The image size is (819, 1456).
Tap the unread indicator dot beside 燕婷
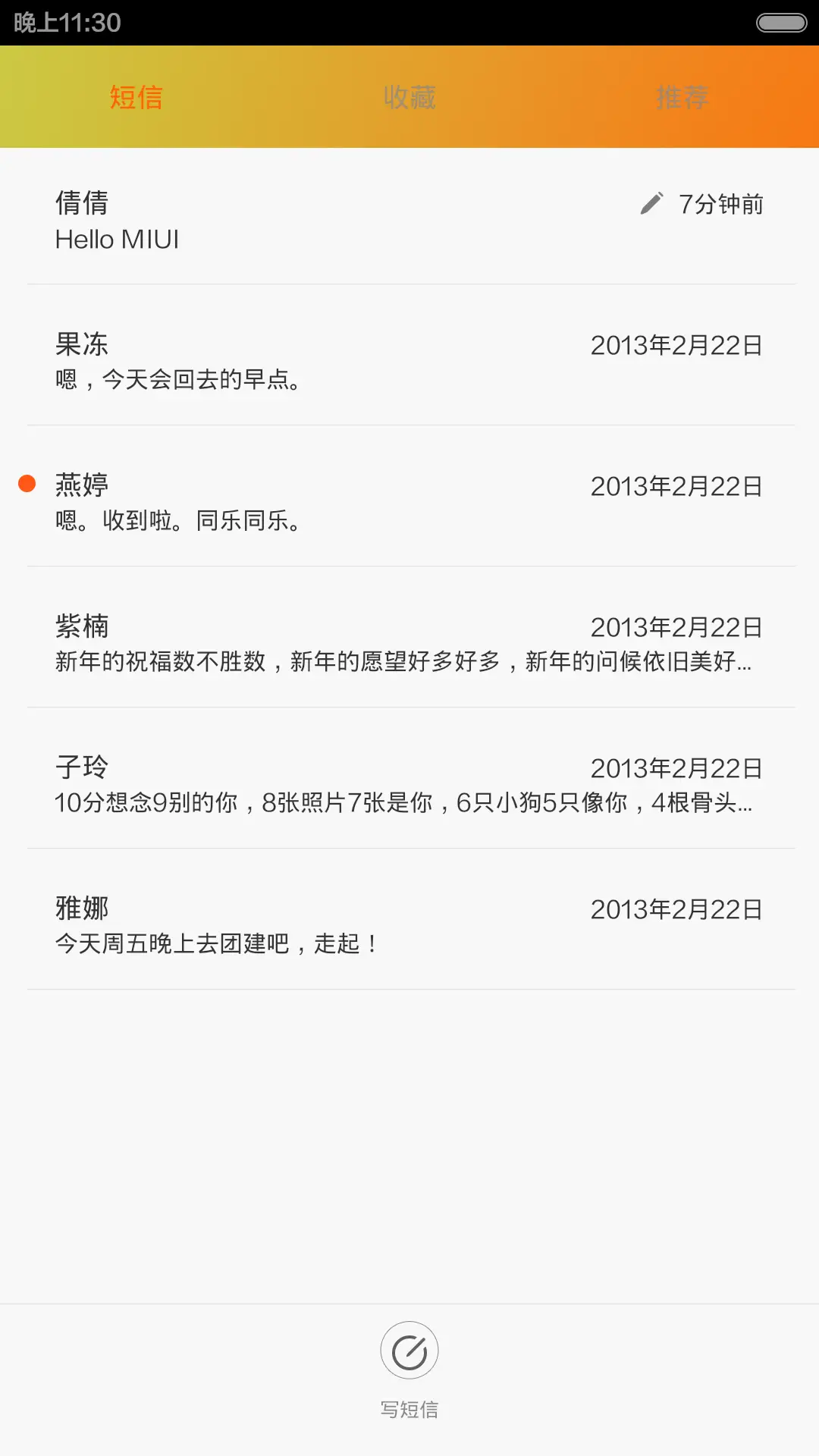coord(27,483)
